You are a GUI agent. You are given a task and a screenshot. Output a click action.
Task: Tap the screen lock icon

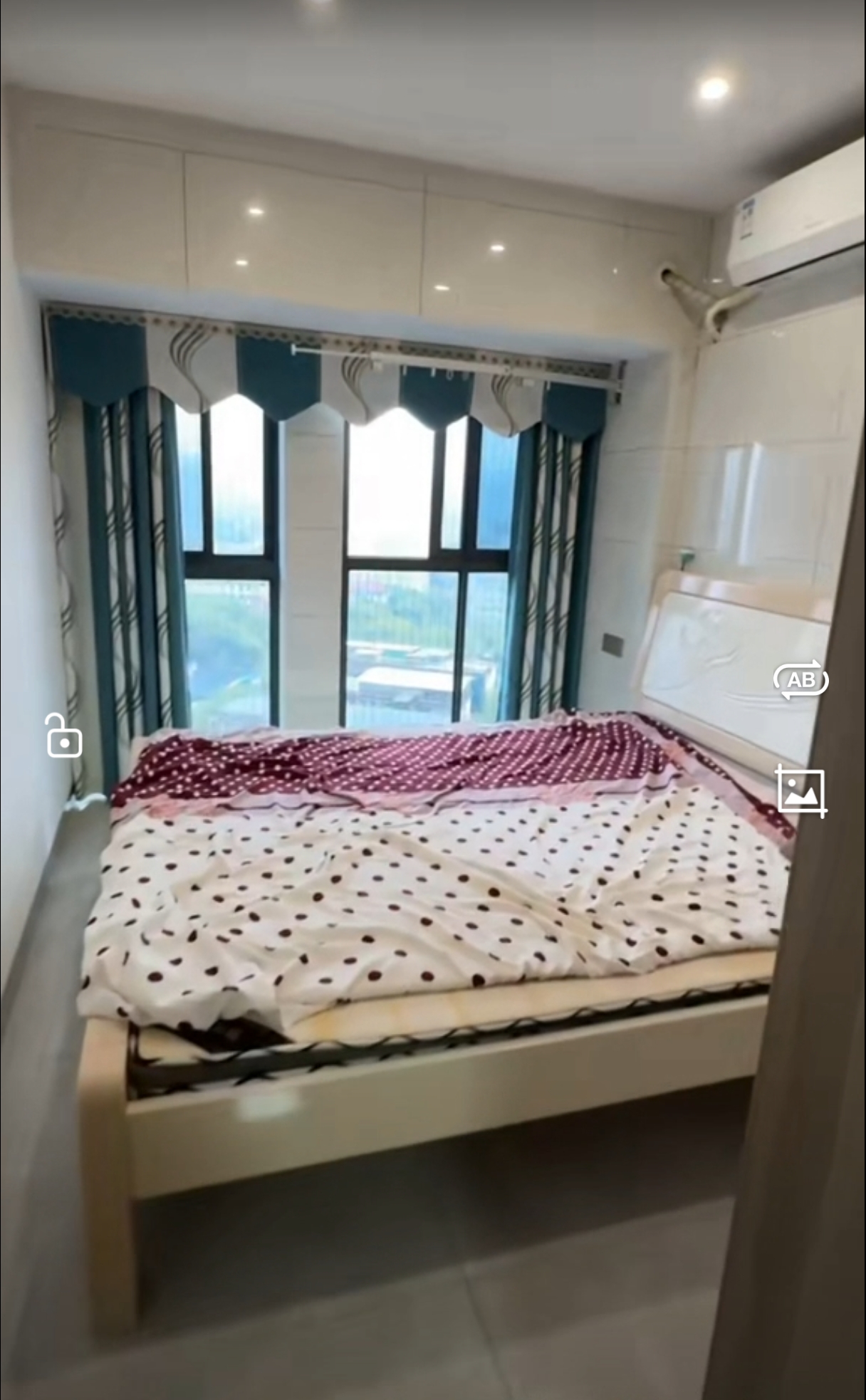[x=63, y=736]
